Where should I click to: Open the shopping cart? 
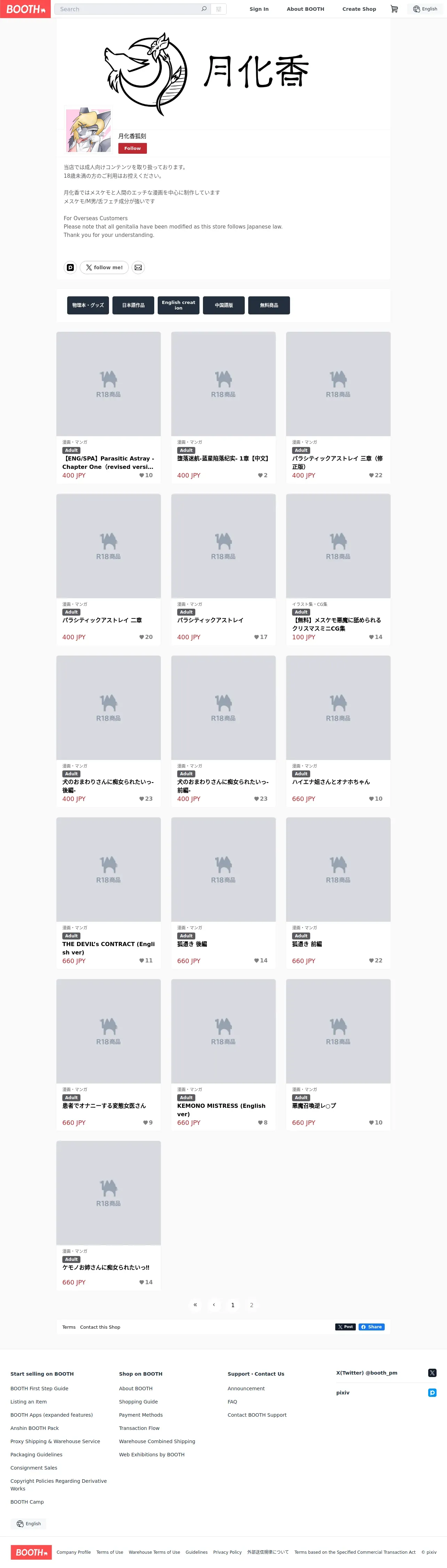tap(394, 9)
